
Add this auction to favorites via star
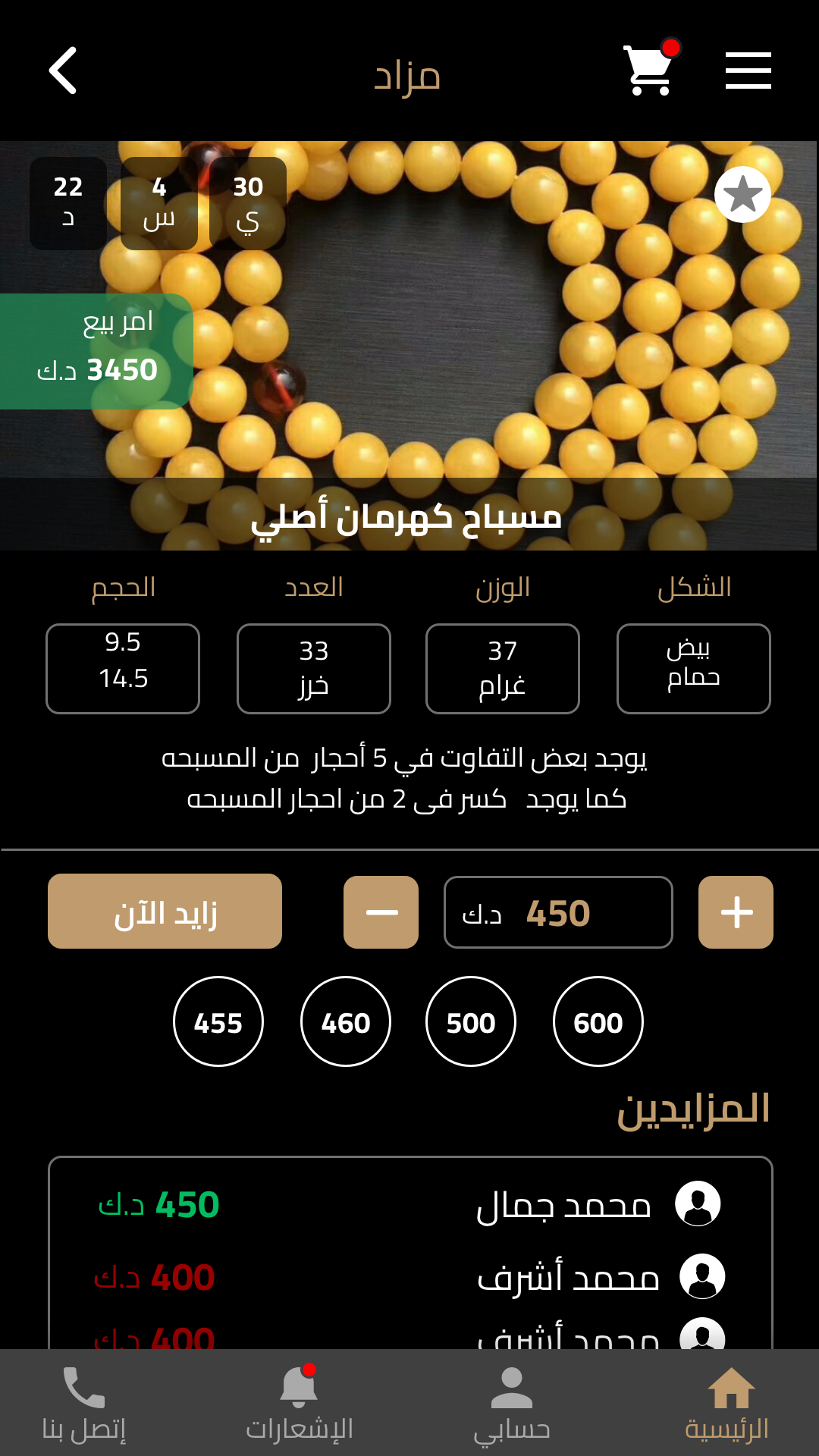coord(742,195)
